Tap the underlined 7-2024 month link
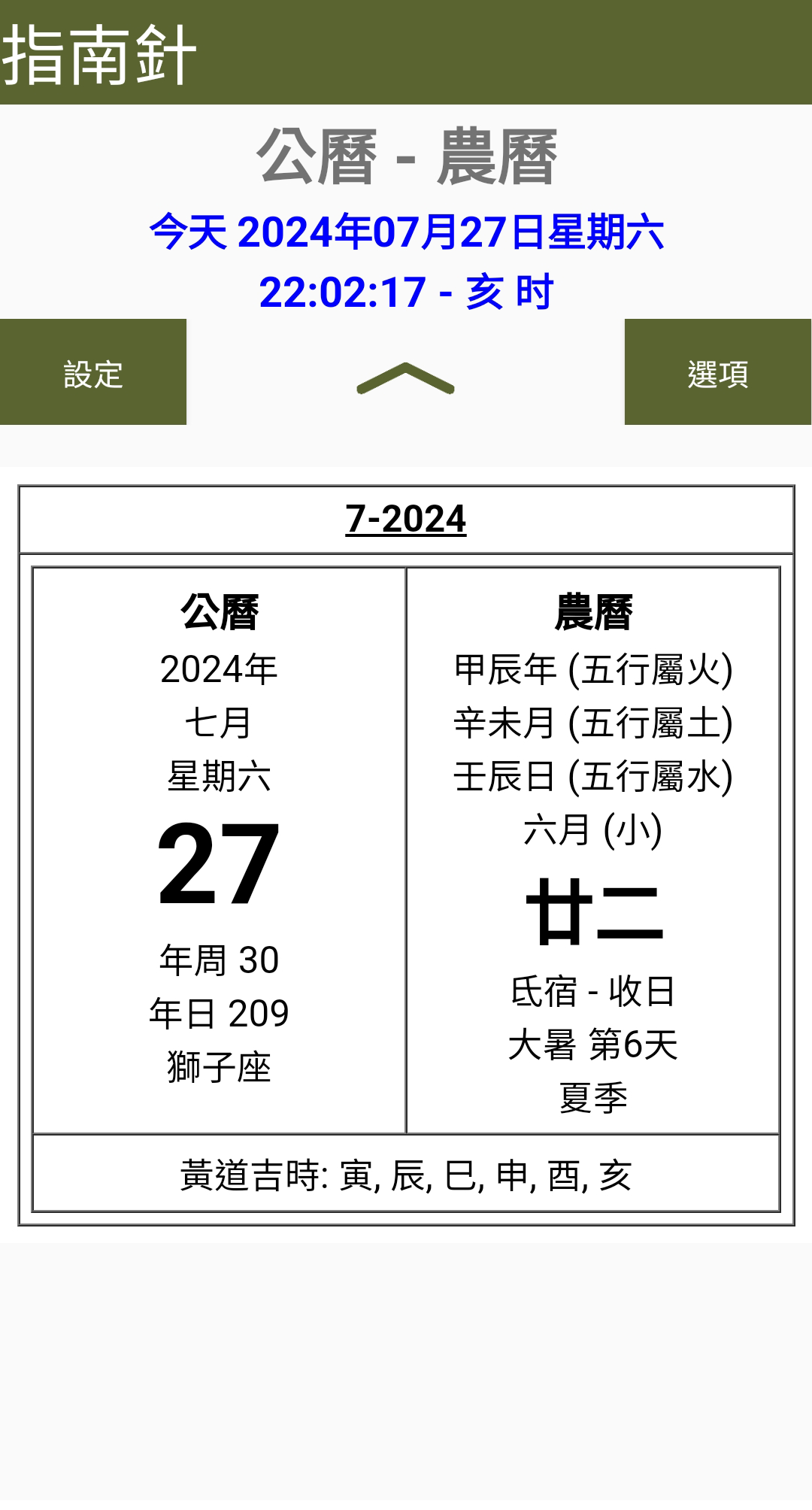This screenshot has height=1510, width=812. [x=406, y=519]
